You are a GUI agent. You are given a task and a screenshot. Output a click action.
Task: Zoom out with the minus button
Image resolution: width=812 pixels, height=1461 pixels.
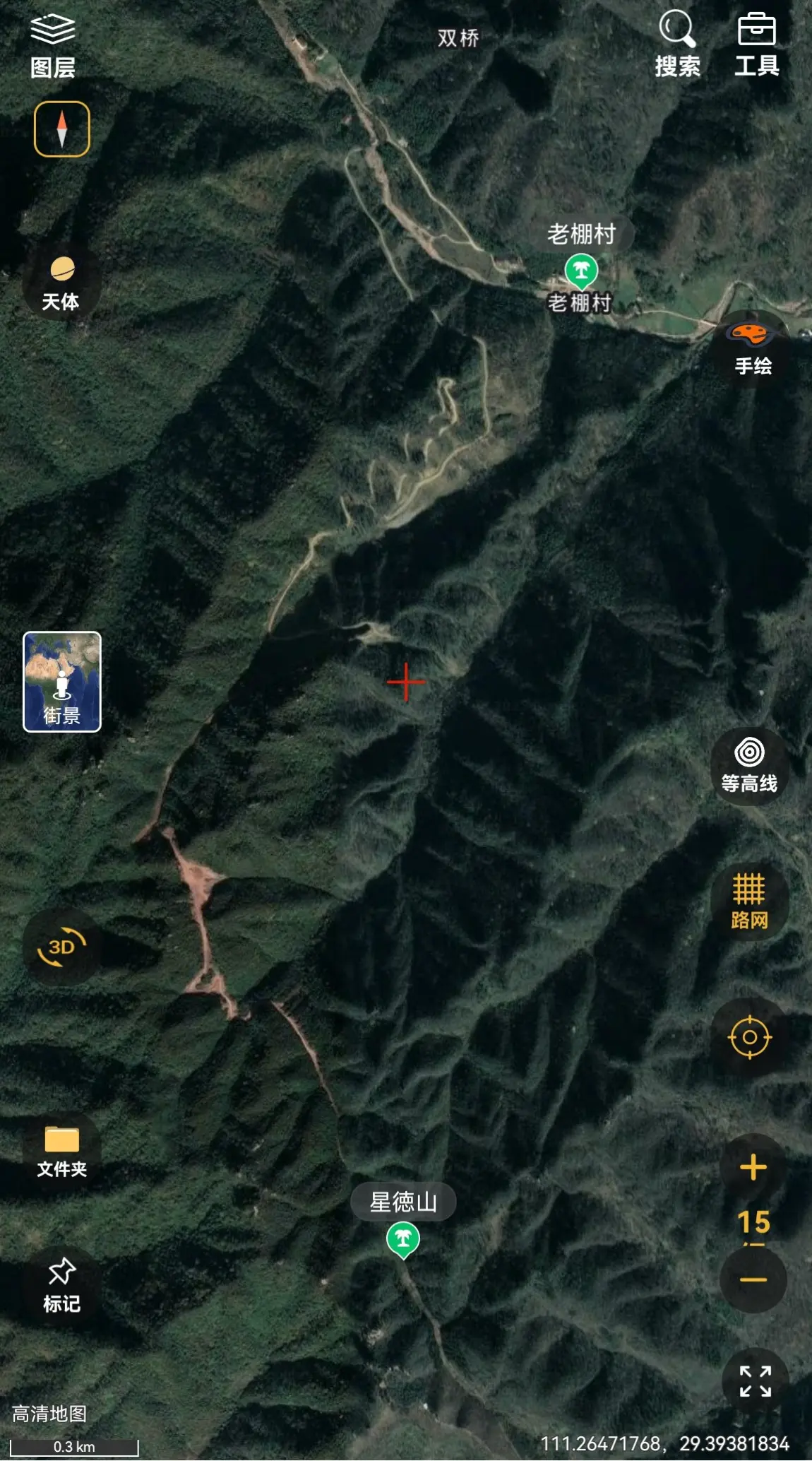[753, 1279]
